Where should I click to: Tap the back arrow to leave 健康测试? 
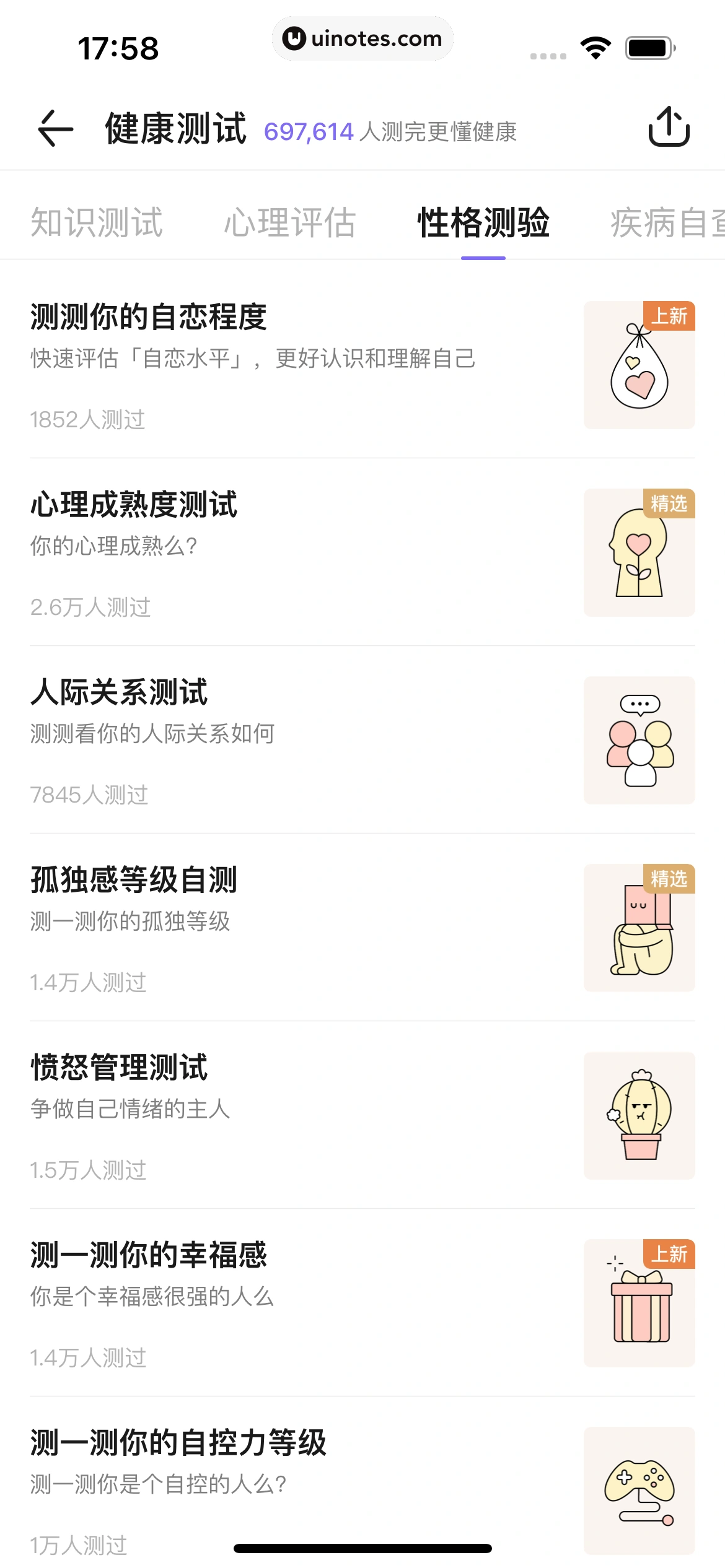coord(55,130)
